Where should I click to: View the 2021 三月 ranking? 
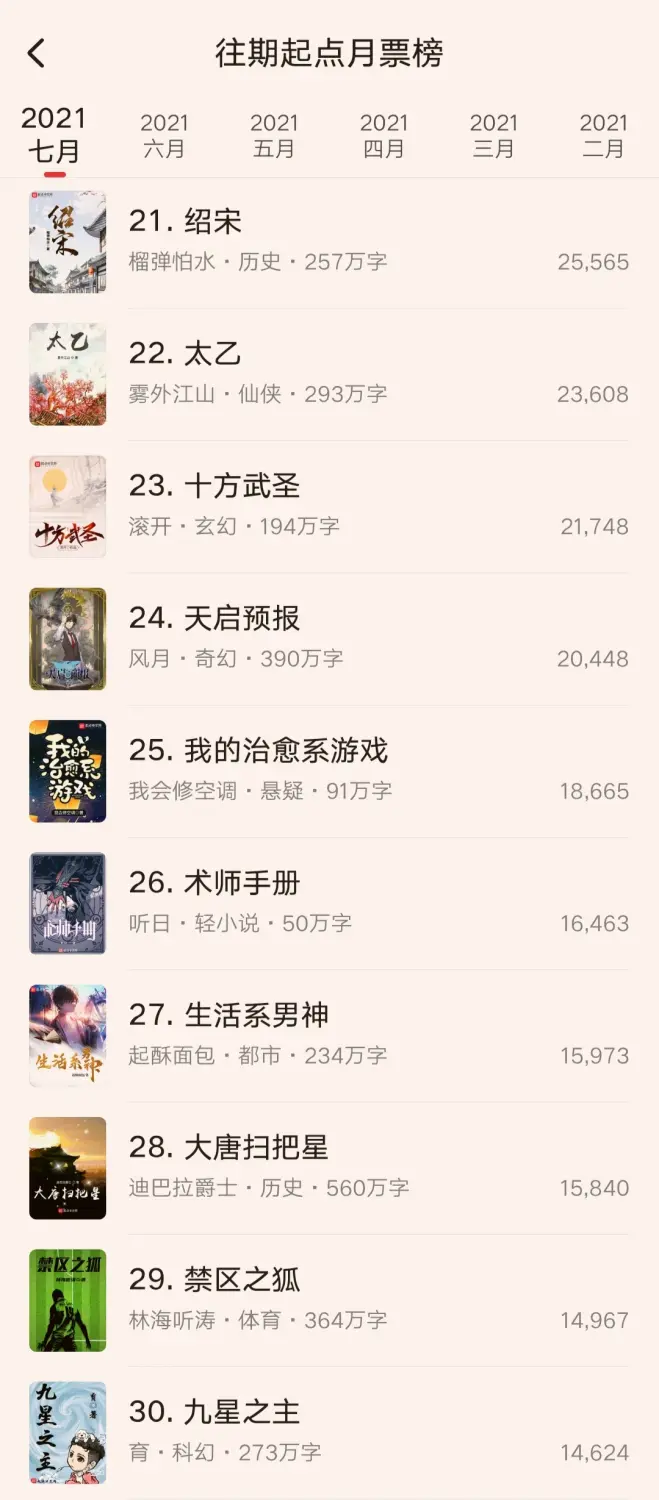click(x=494, y=136)
